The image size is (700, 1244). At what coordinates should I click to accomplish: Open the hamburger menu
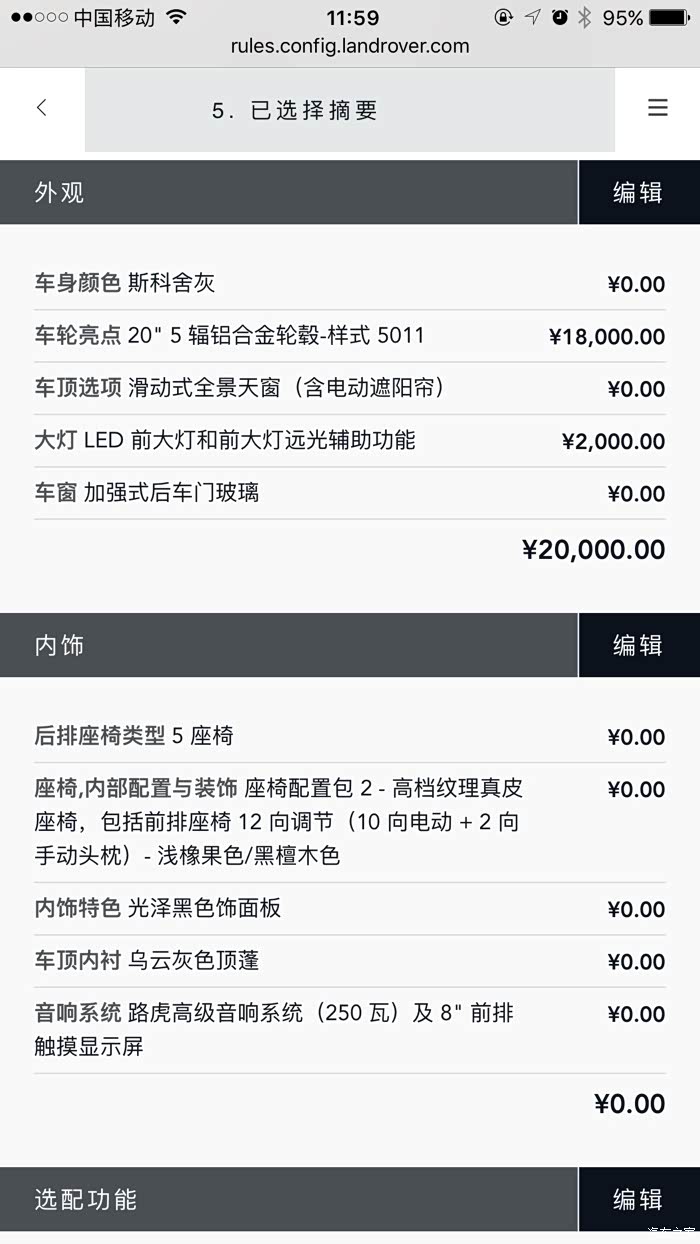coord(657,108)
